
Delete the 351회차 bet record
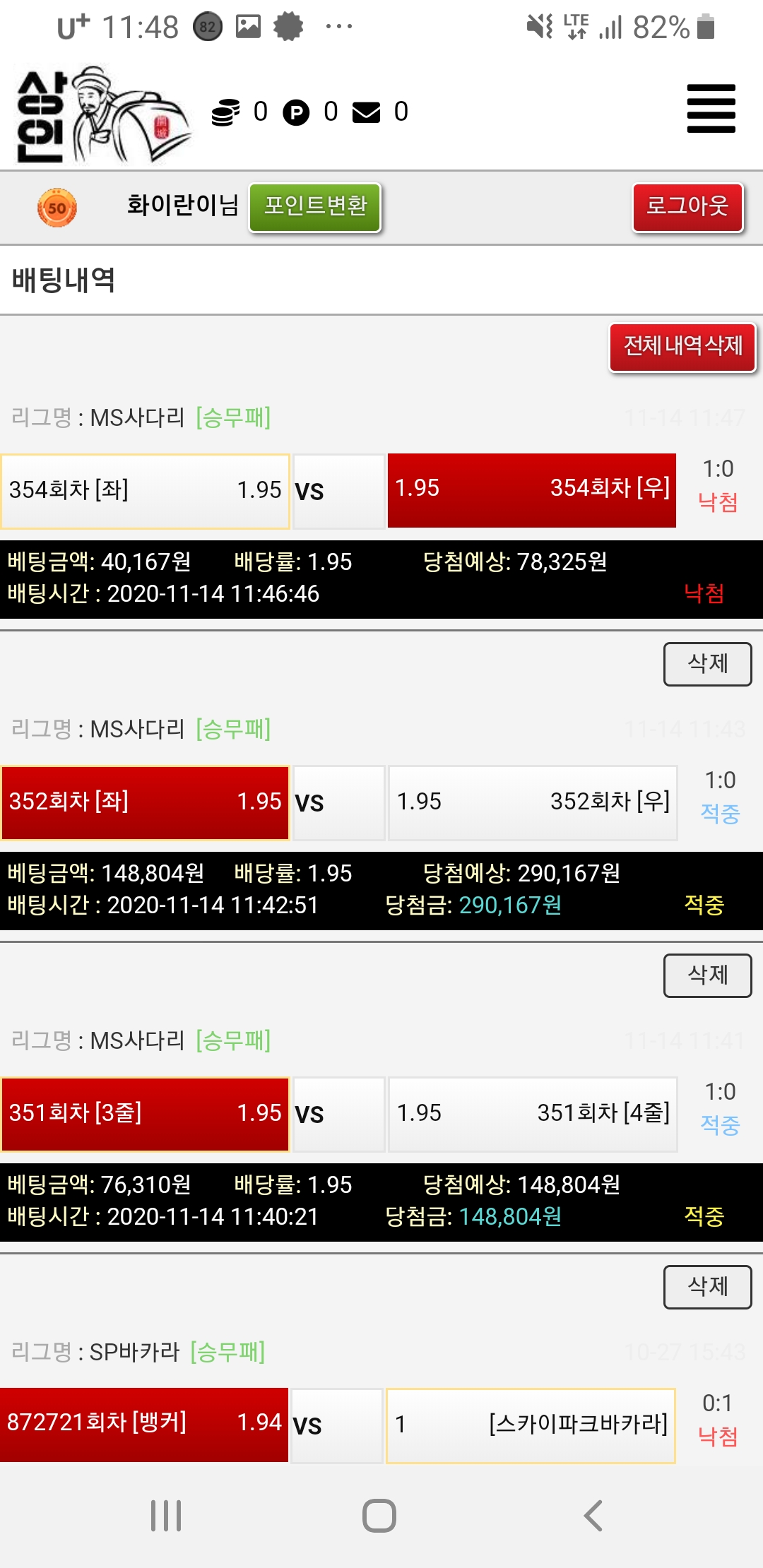[707, 1286]
